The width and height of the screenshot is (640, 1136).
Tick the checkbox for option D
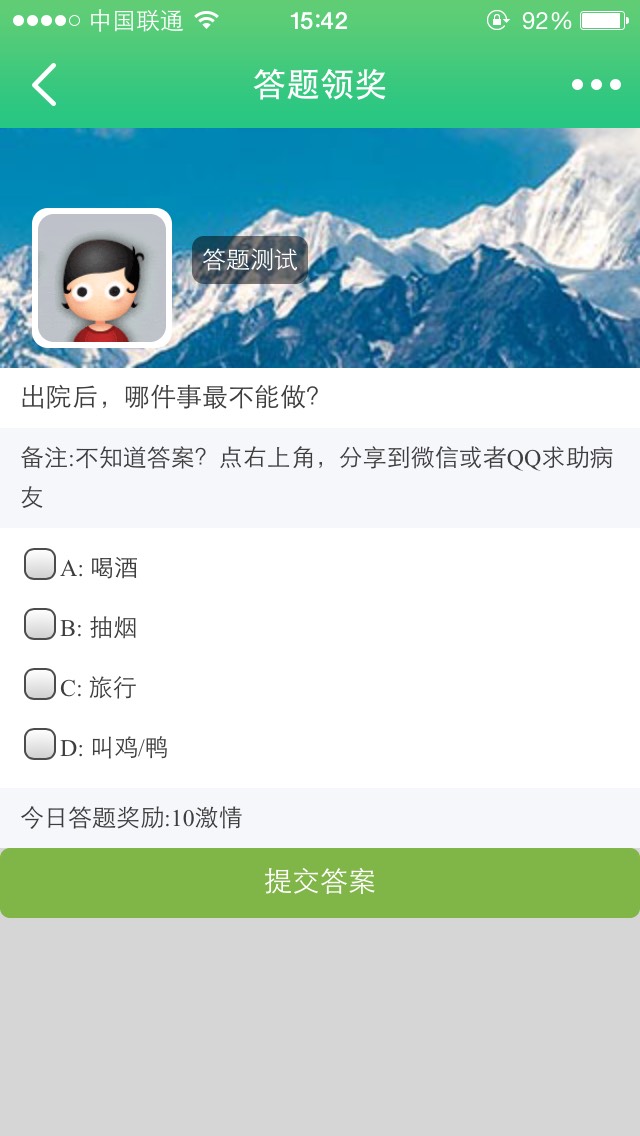click(x=40, y=744)
